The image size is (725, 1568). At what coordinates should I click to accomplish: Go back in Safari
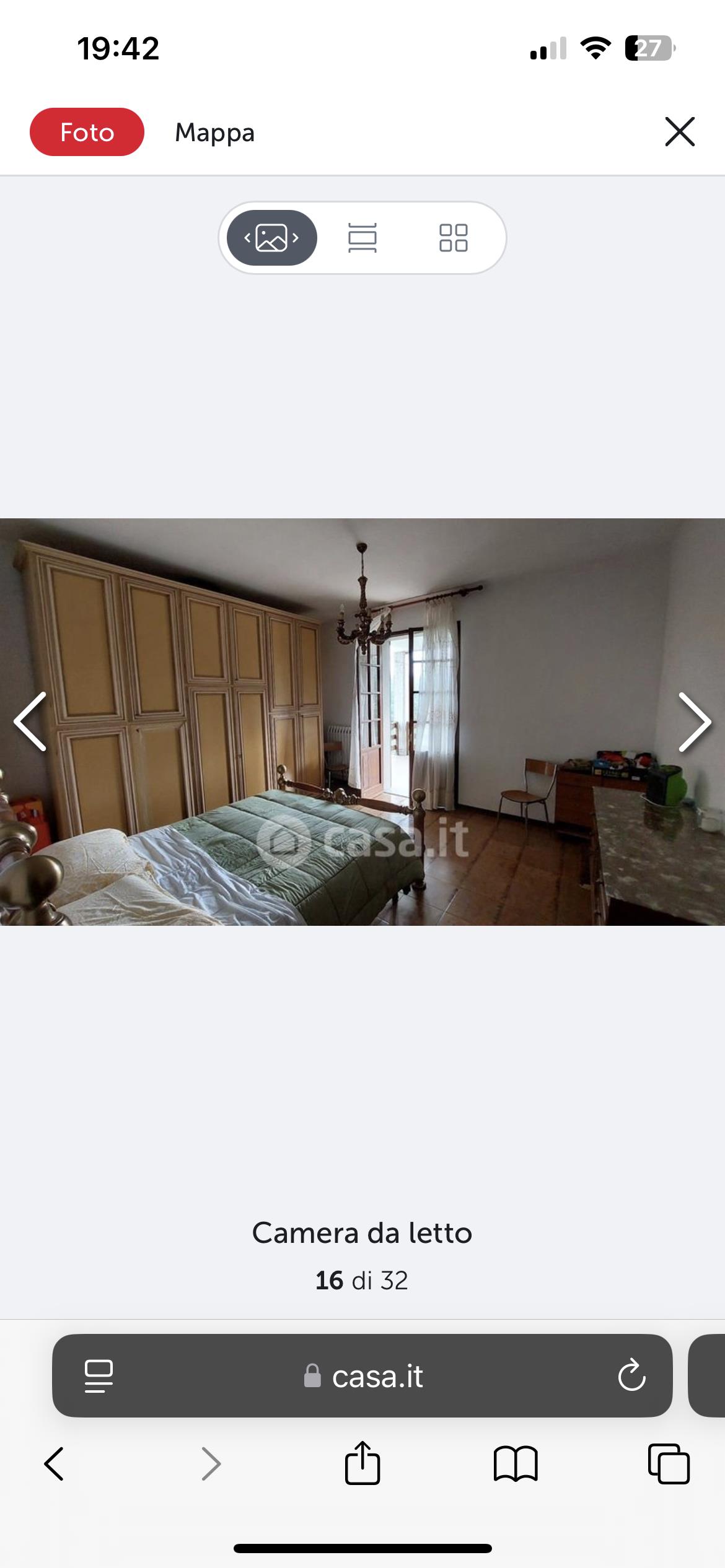(x=55, y=1464)
